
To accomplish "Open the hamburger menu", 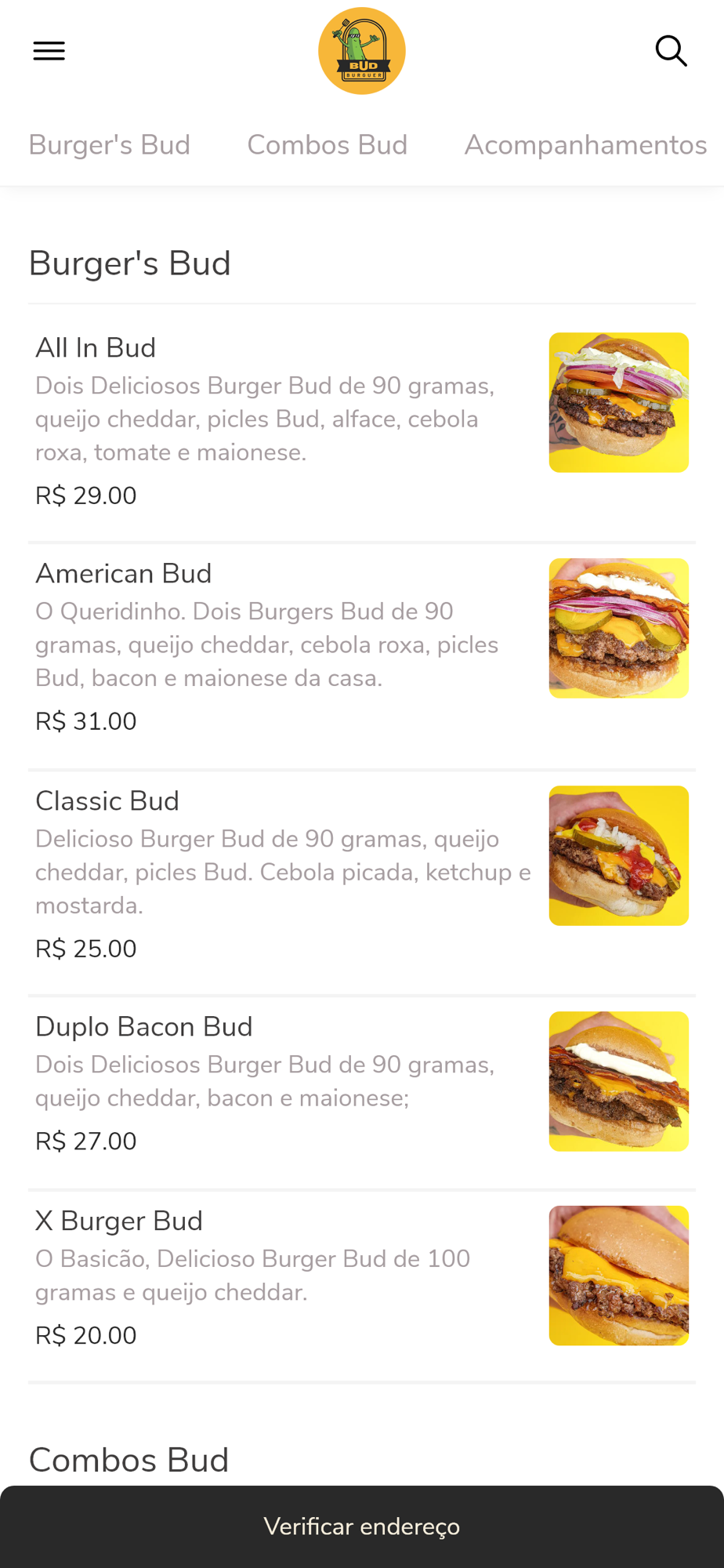I will [49, 51].
